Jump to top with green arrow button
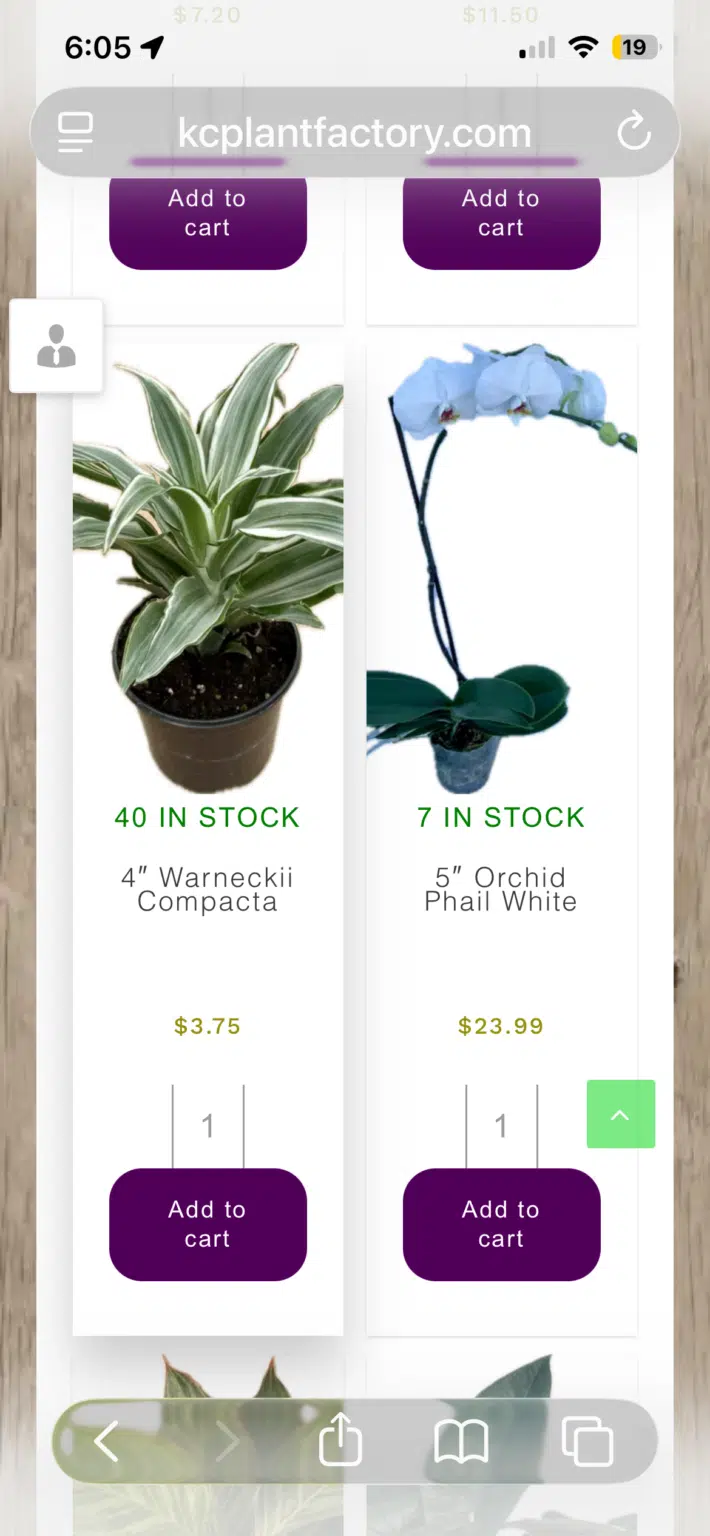 pos(620,1114)
